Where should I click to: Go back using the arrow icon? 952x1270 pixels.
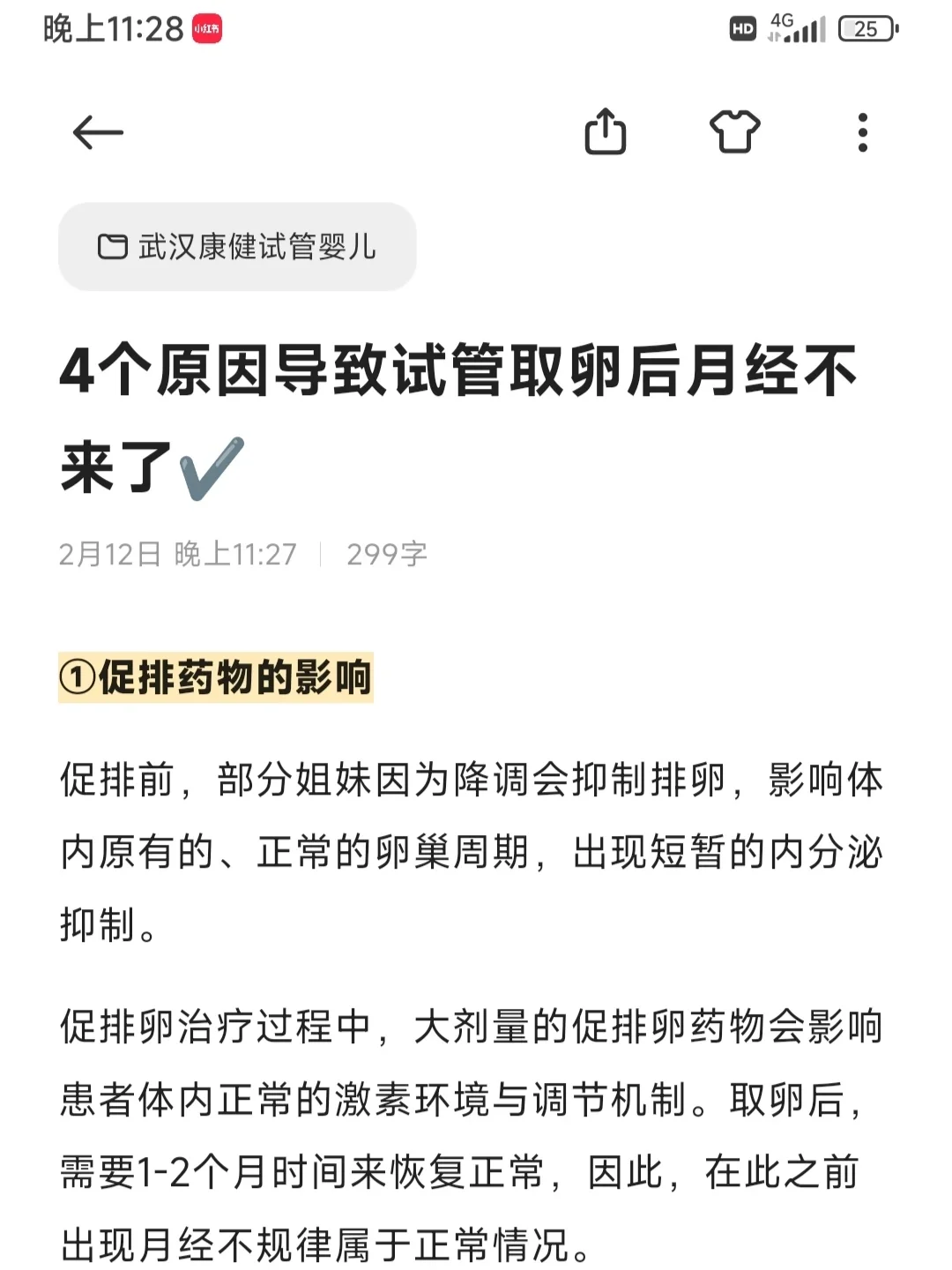tap(97, 133)
